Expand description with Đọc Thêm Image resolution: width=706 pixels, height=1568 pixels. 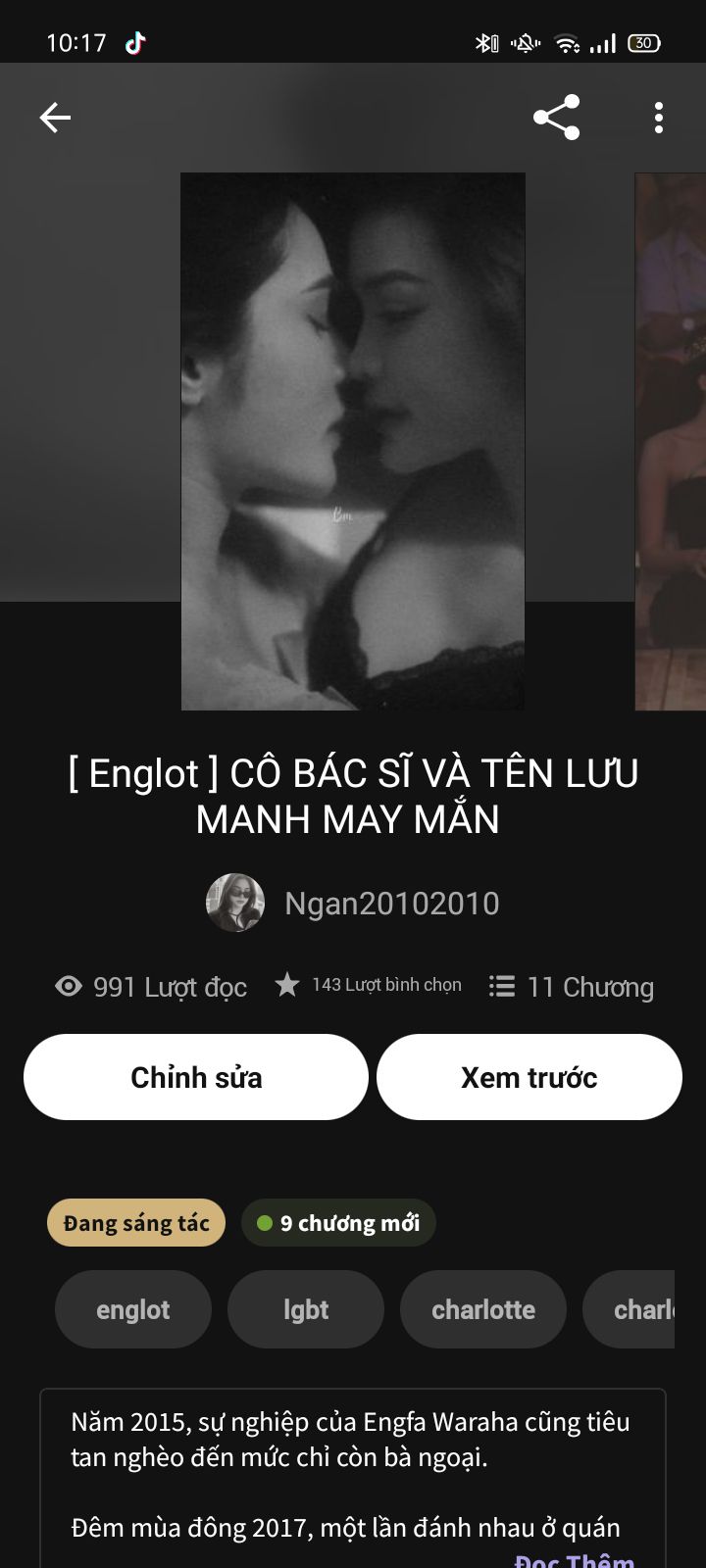click(575, 1558)
